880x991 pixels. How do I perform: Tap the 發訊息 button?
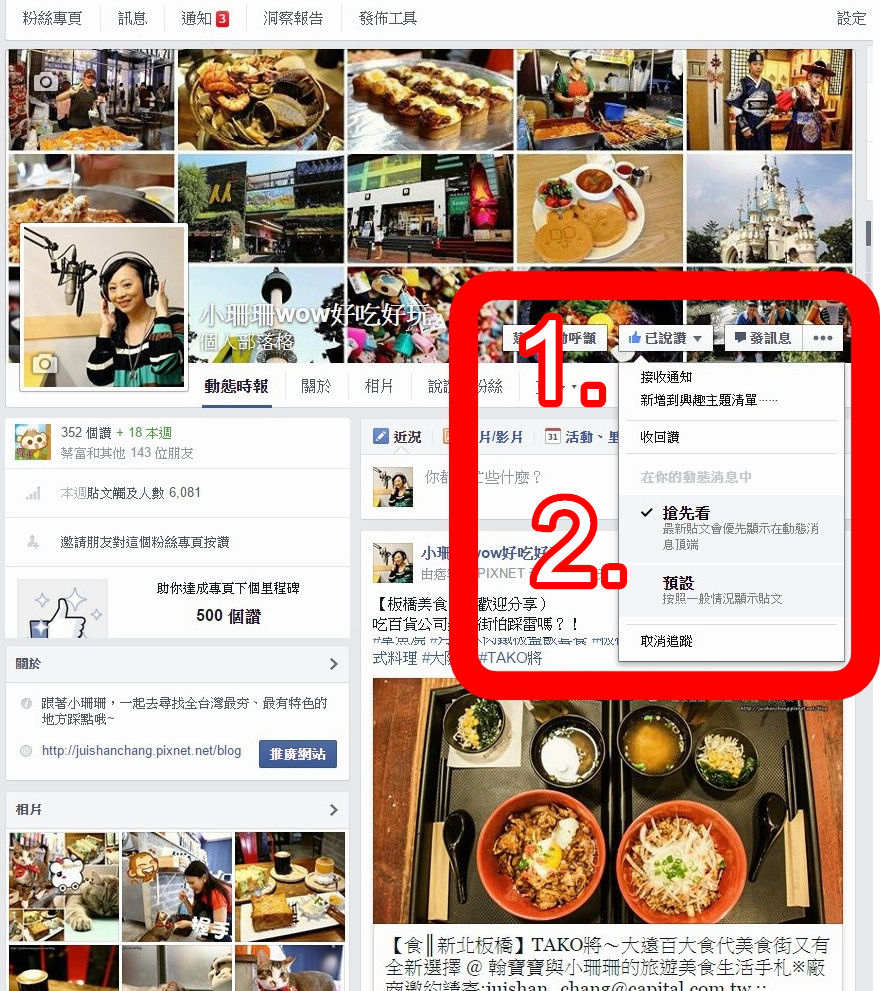[763, 339]
